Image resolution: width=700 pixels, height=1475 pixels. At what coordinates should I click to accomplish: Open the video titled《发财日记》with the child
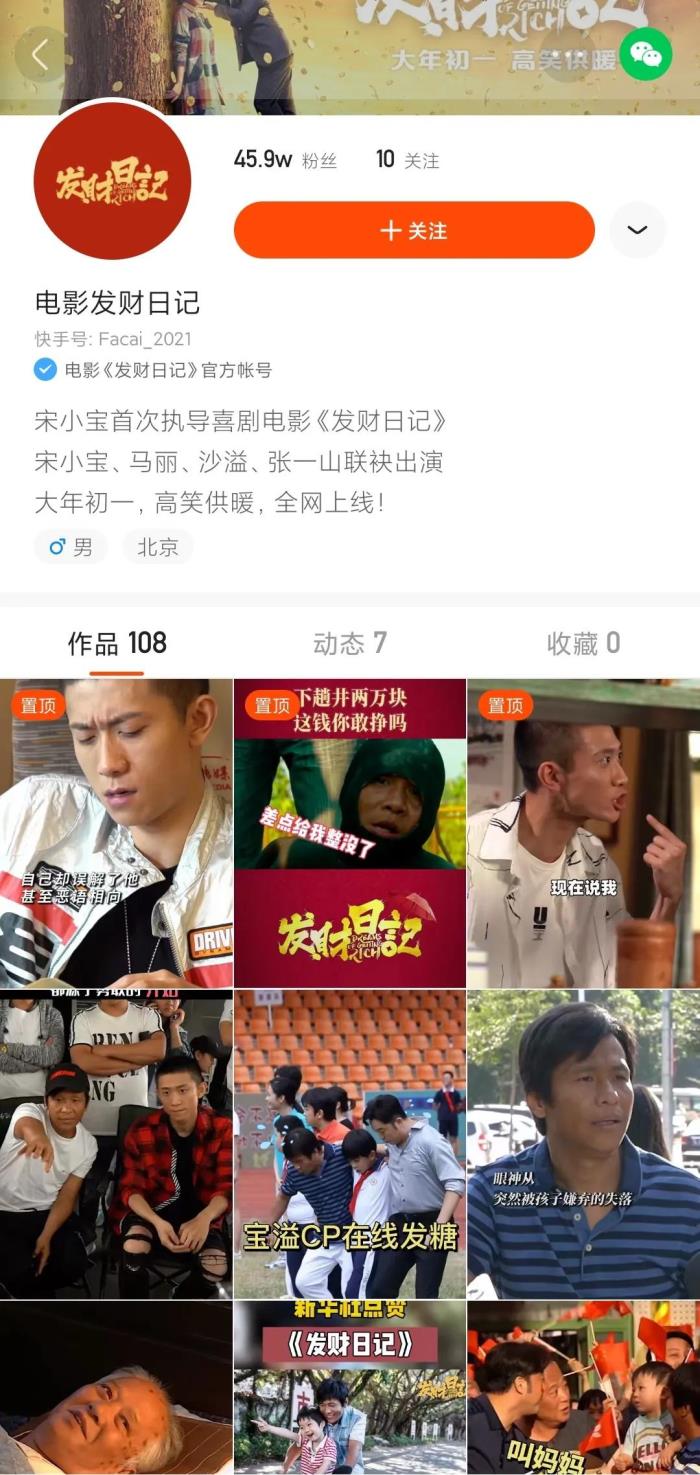pos(350,1388)
